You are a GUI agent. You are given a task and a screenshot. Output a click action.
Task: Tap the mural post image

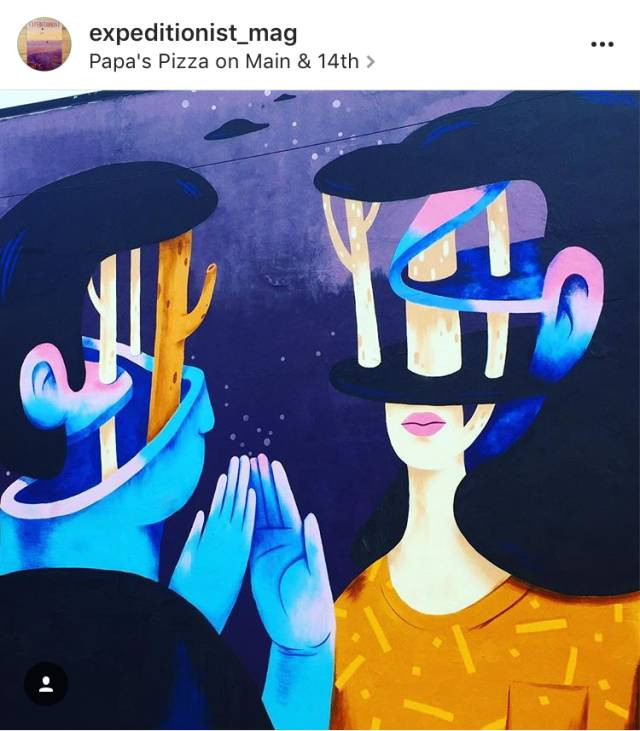(x=320, y=400)
